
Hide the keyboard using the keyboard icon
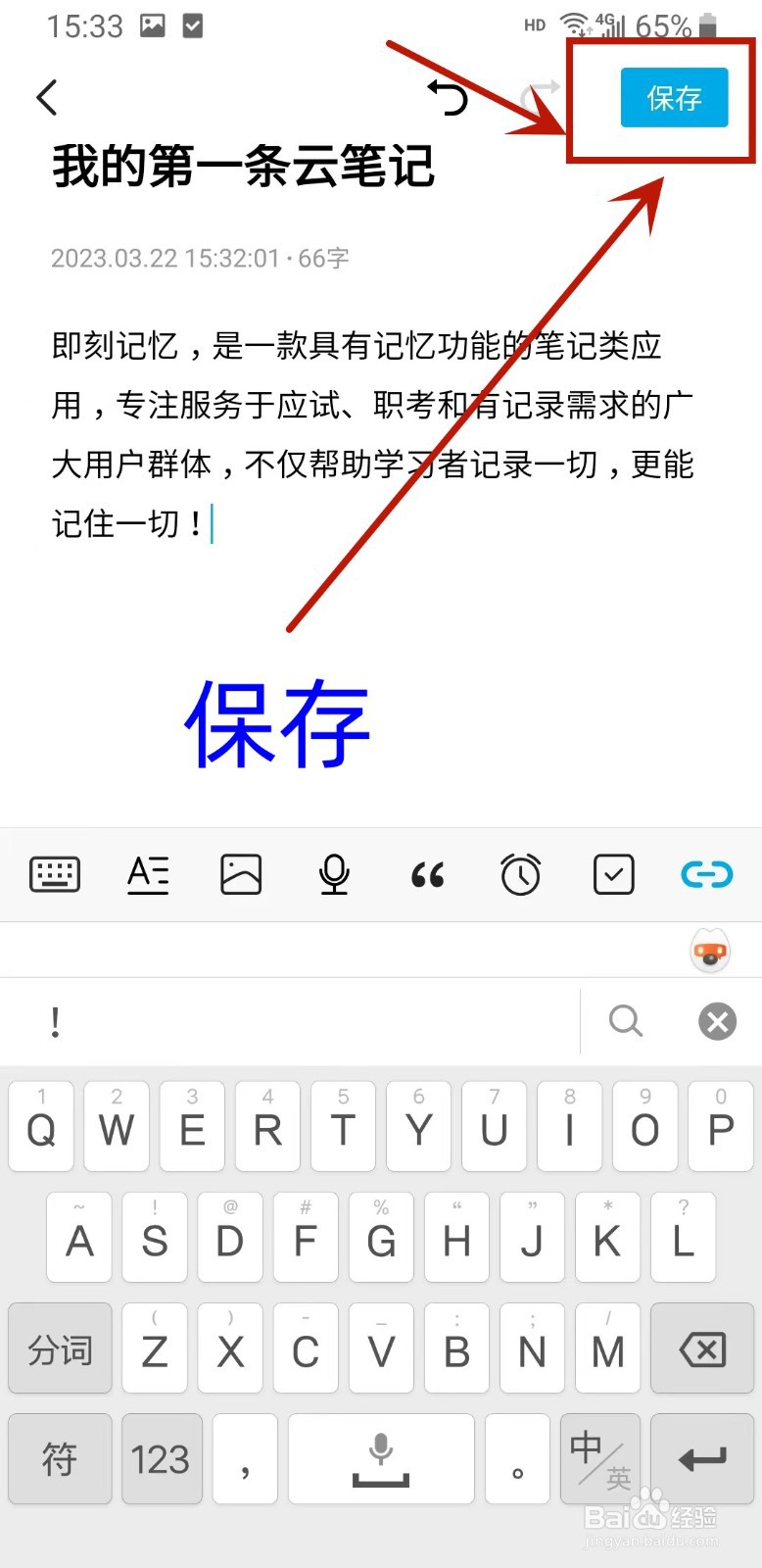[x=55, y=874]
